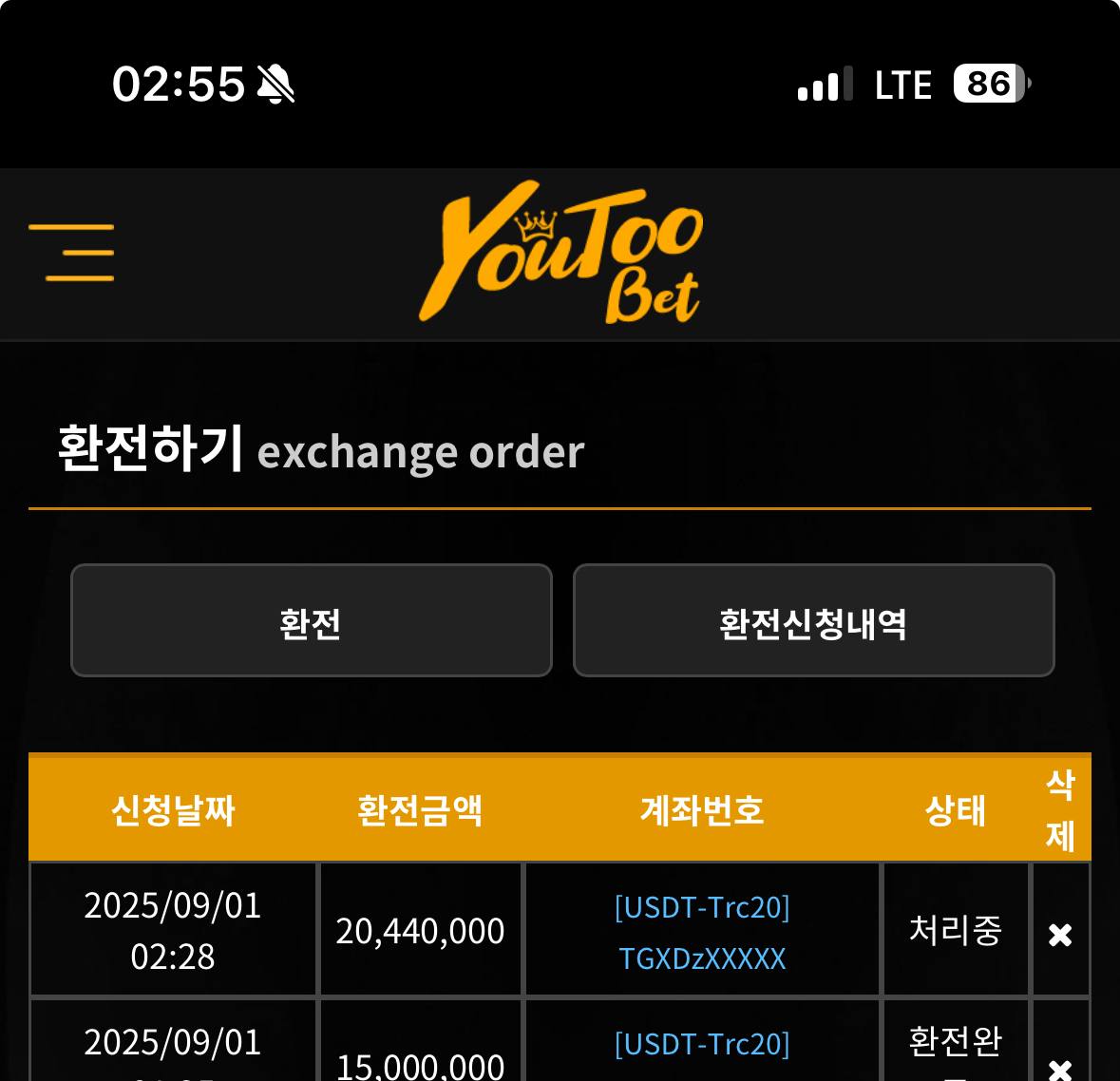Delete the 15,000,000 exchange request
1120x1081 pixels.
[x=1060, y=1070]
